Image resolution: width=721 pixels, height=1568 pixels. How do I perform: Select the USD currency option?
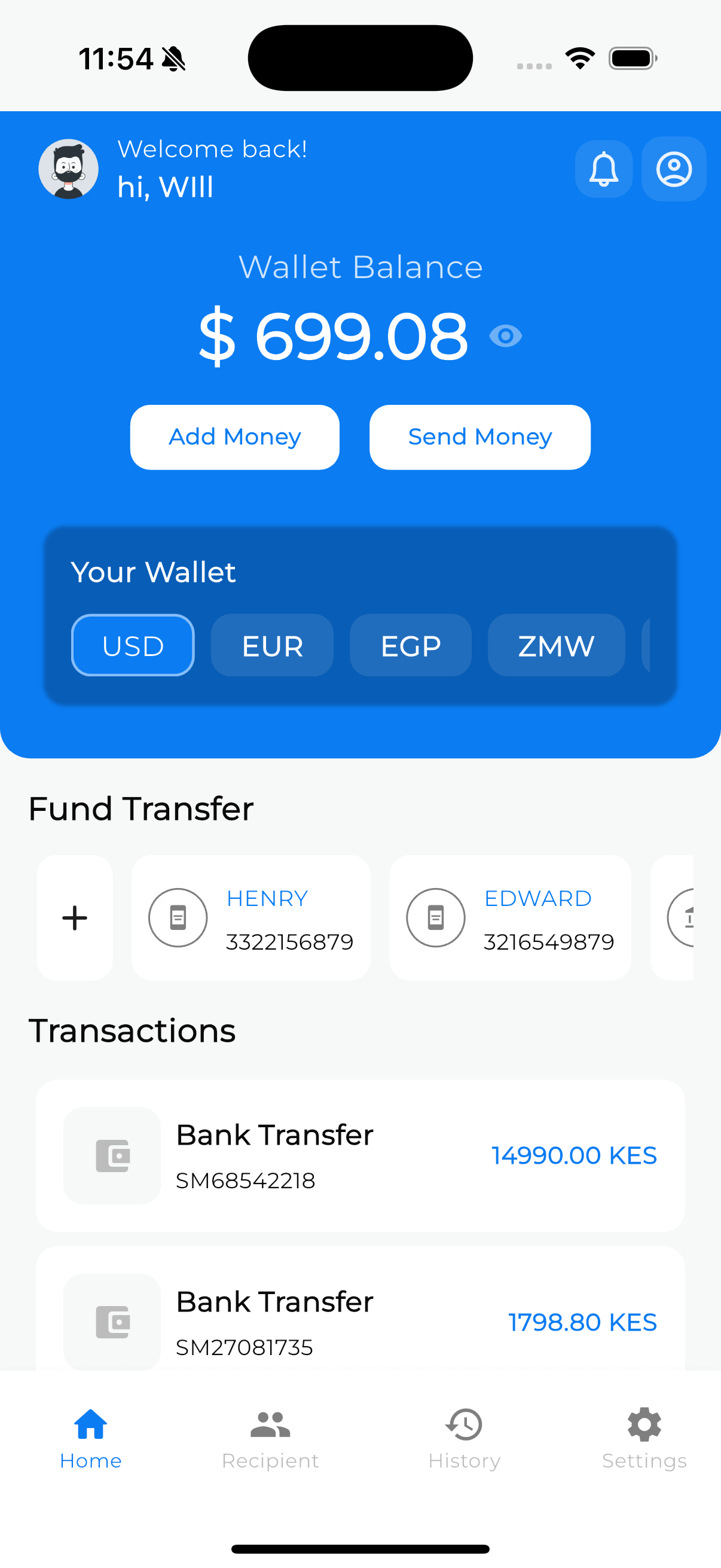point(132,646)
